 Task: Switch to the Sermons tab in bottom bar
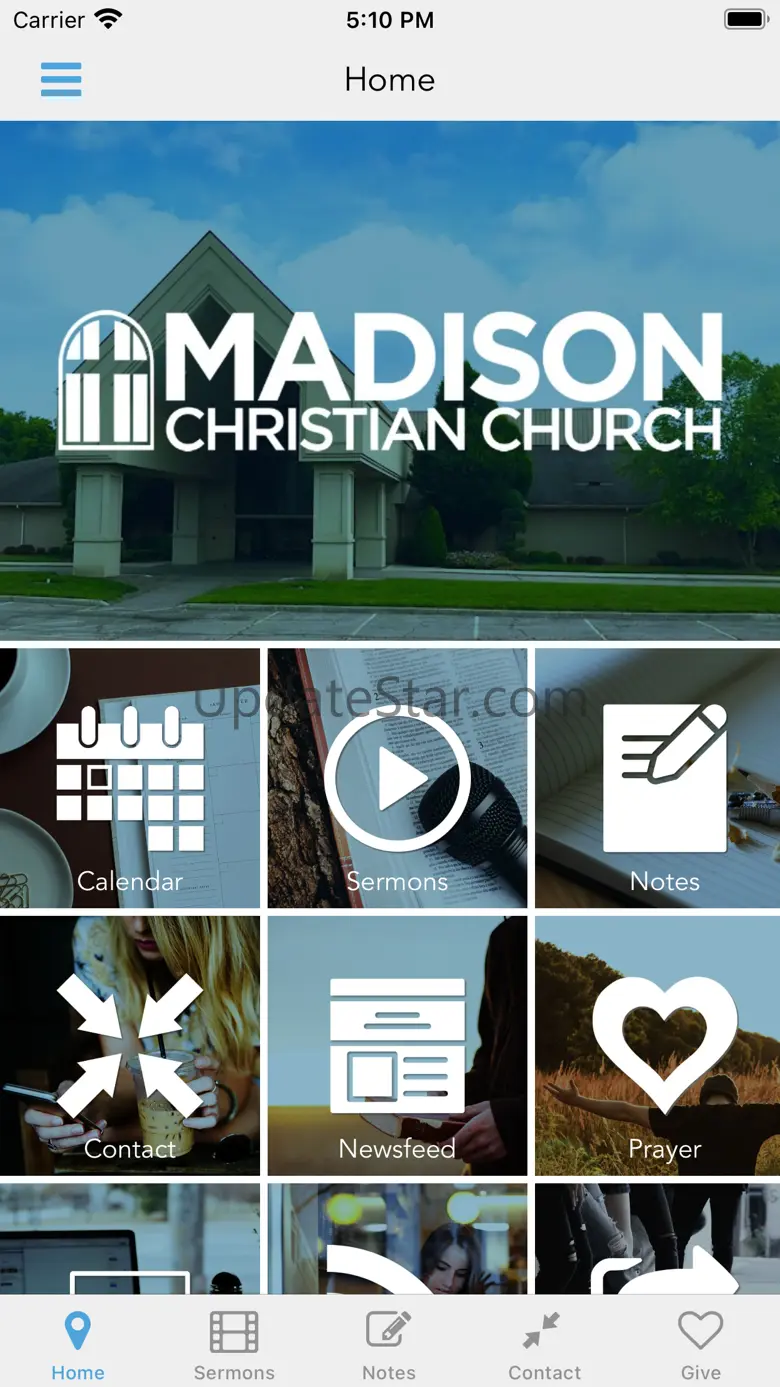pos(234,1345)
